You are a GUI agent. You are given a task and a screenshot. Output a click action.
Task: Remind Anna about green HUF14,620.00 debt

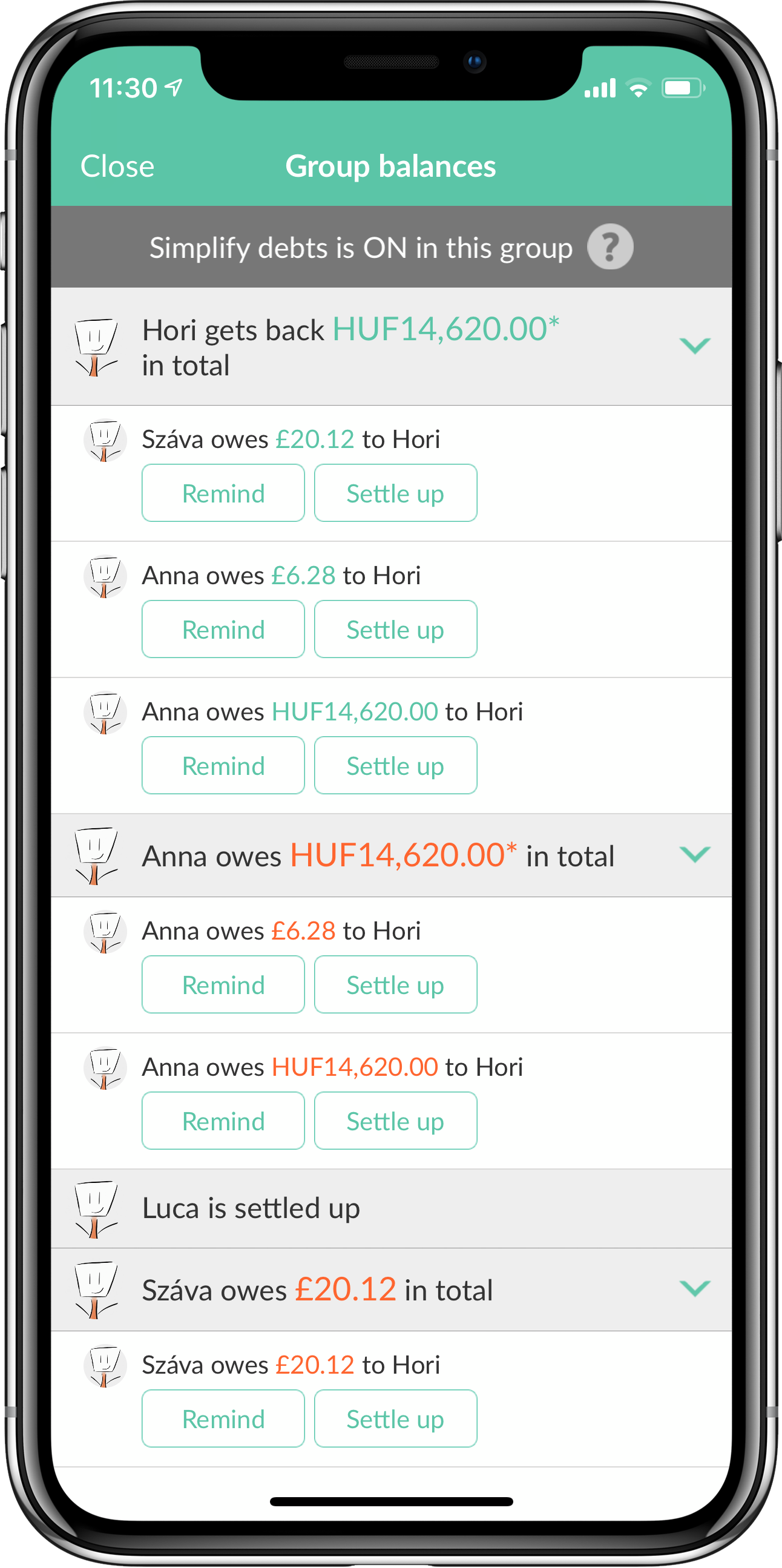(x=223, y=766)
